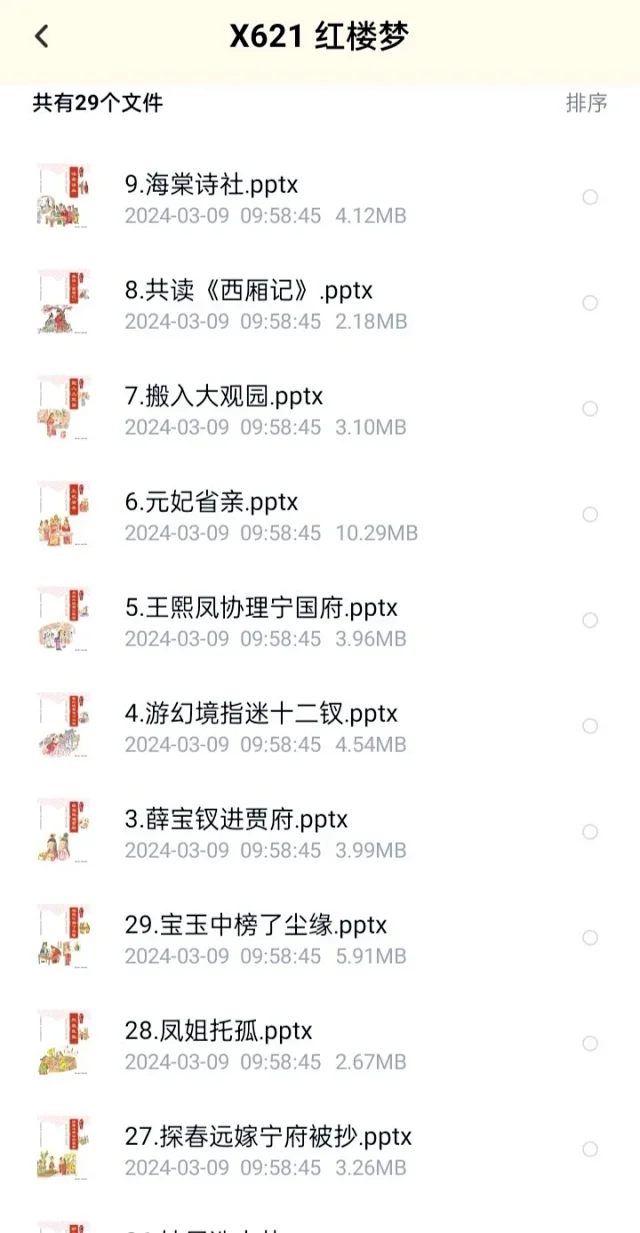Image resolution: width=640 pixels, height=1233 pixels.
Task: Open the 排序 sort options
Action: point(586,102)
